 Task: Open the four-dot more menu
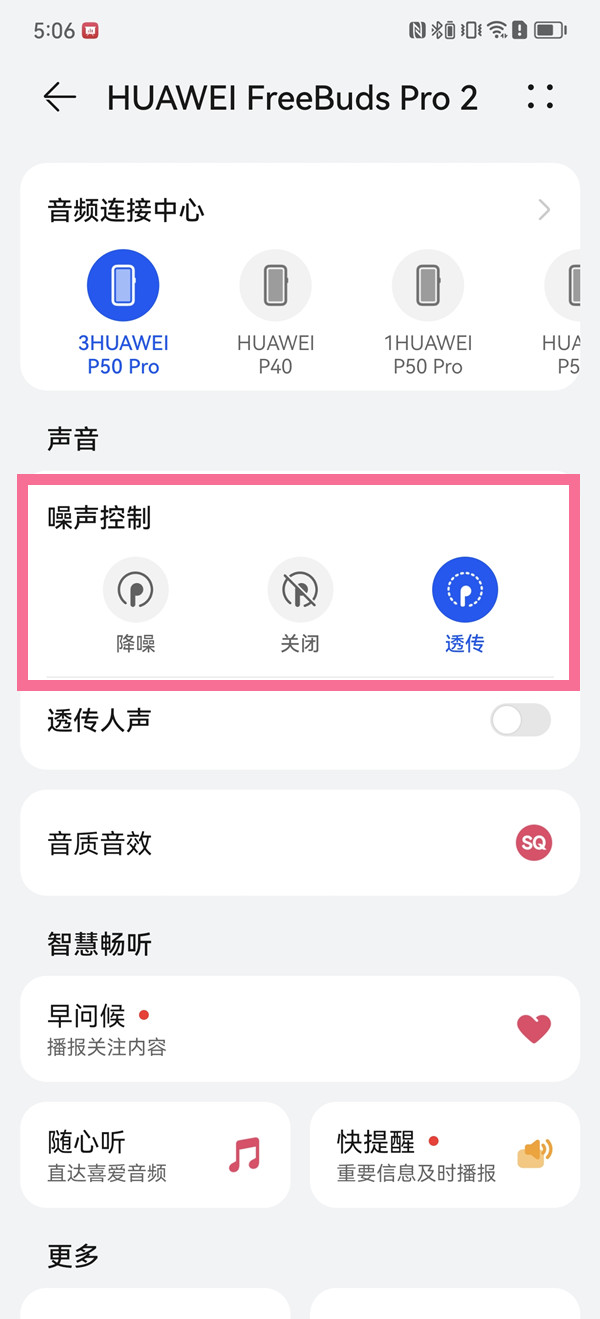539,97
